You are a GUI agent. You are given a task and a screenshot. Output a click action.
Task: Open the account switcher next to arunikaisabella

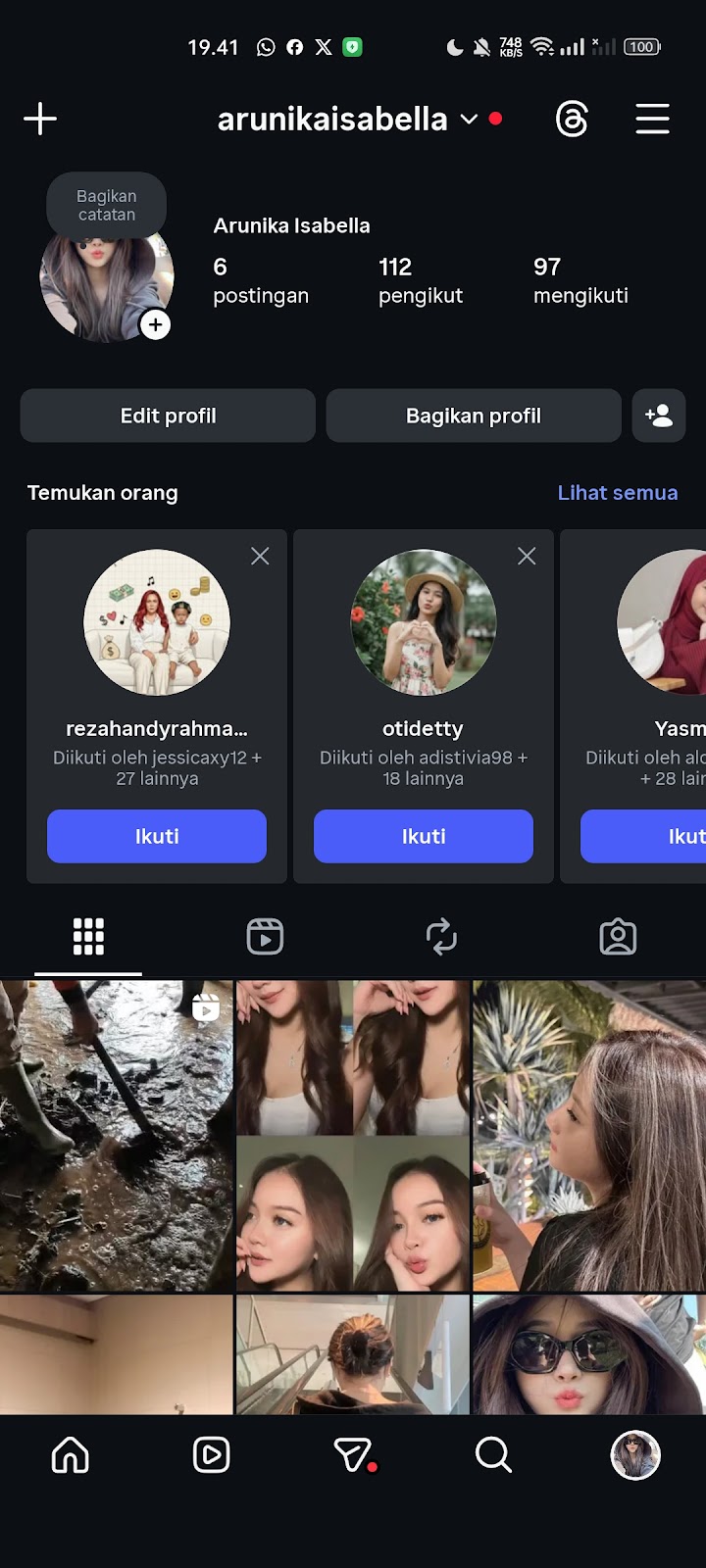coord(469,120)
